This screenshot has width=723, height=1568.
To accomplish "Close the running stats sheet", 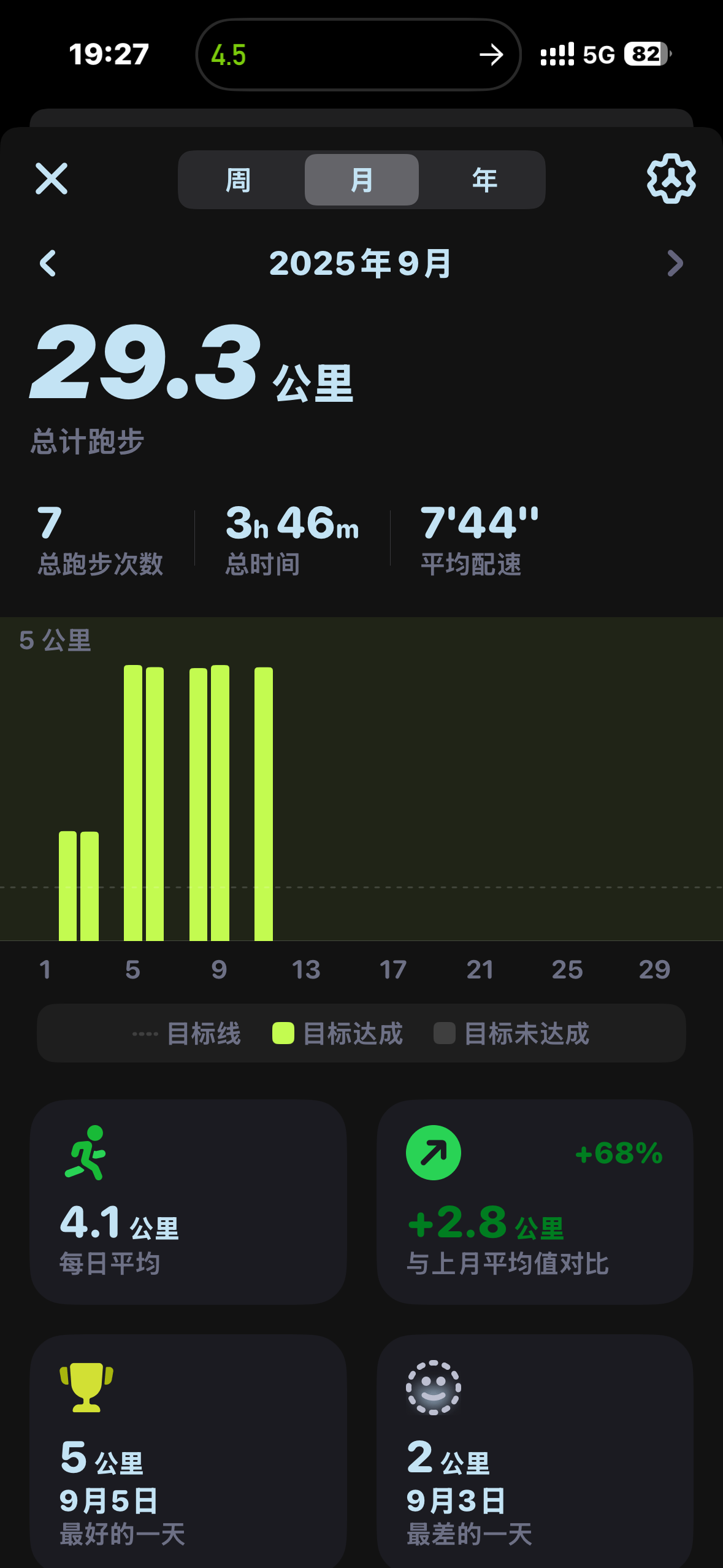I will click(52, 179).
